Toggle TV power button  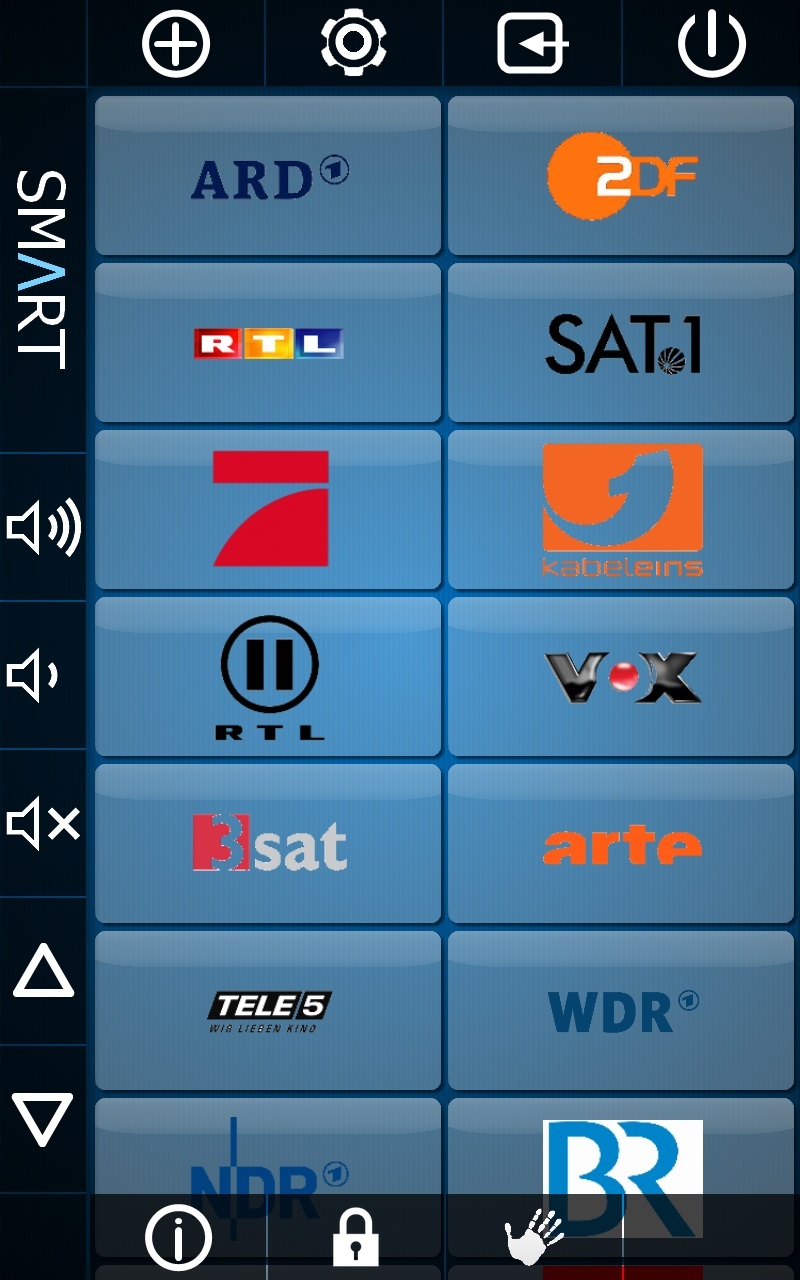pos(712,44)
